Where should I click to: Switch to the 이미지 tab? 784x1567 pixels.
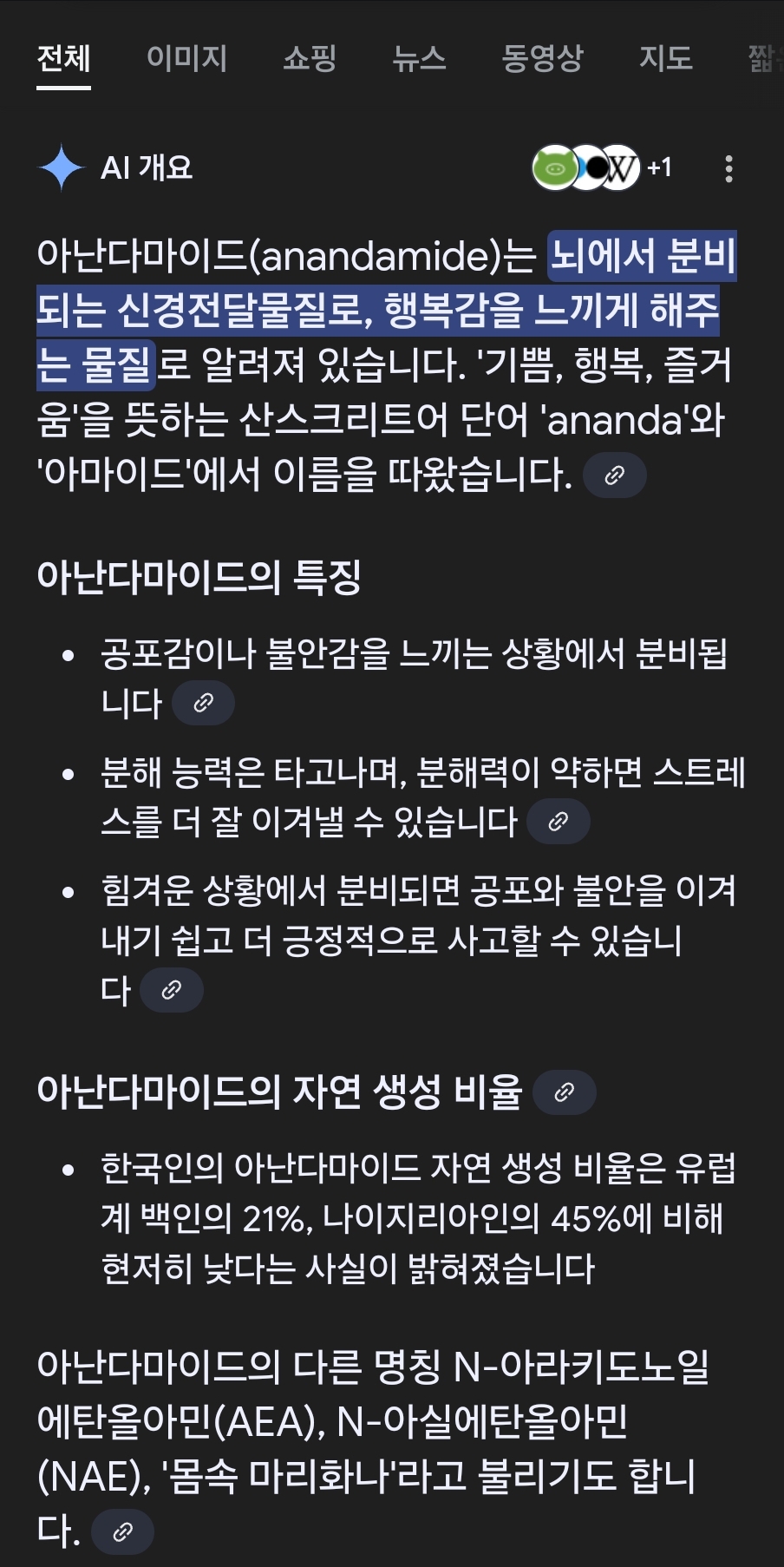coord(186,58)
